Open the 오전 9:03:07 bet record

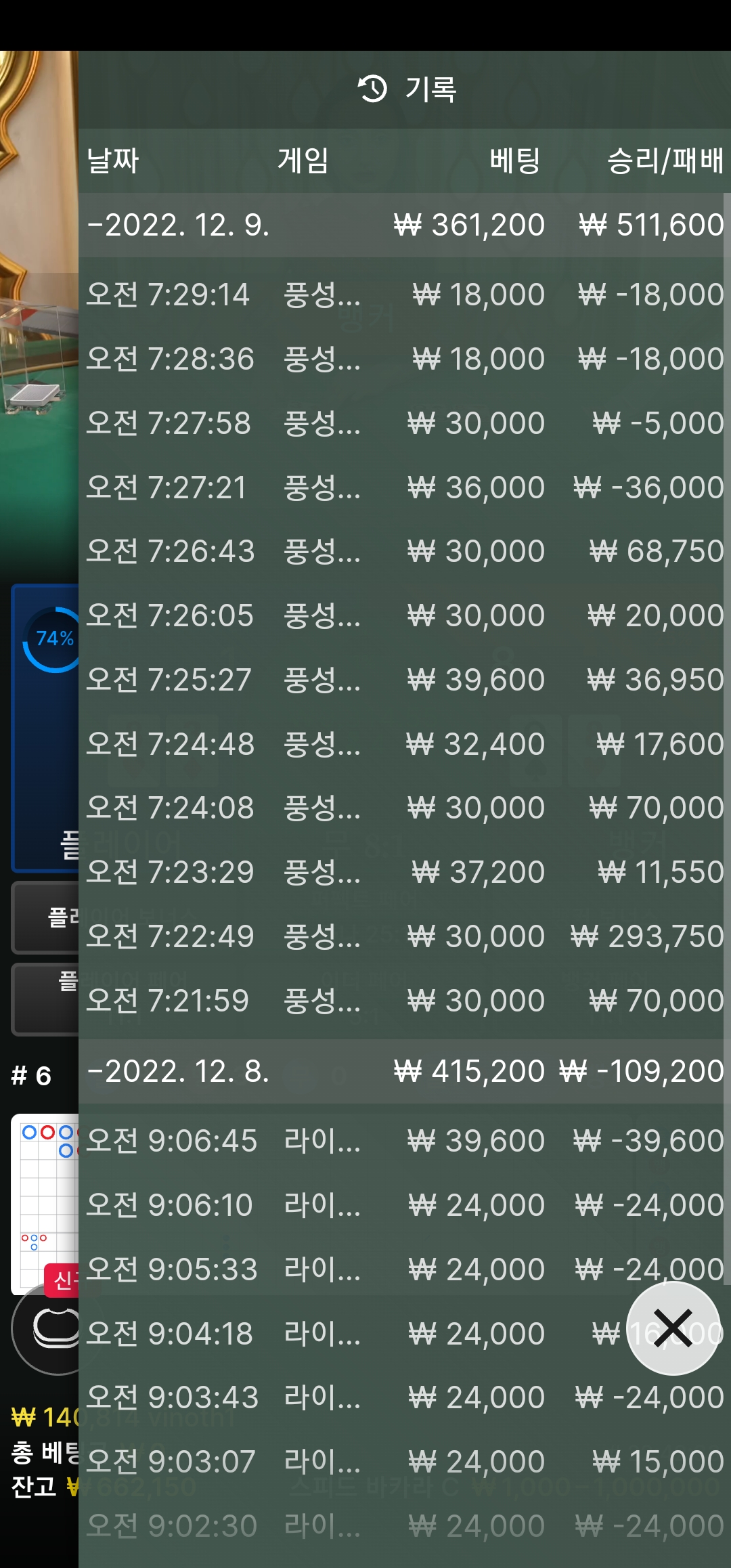coord(404,1462)
